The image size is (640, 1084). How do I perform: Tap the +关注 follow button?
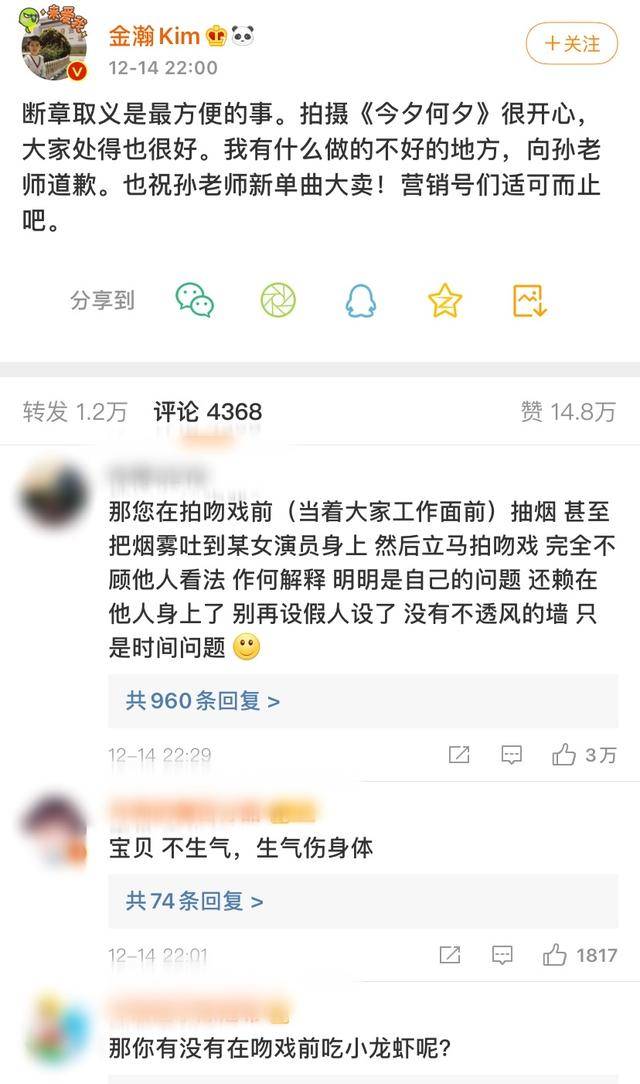(x=572, y=44)
